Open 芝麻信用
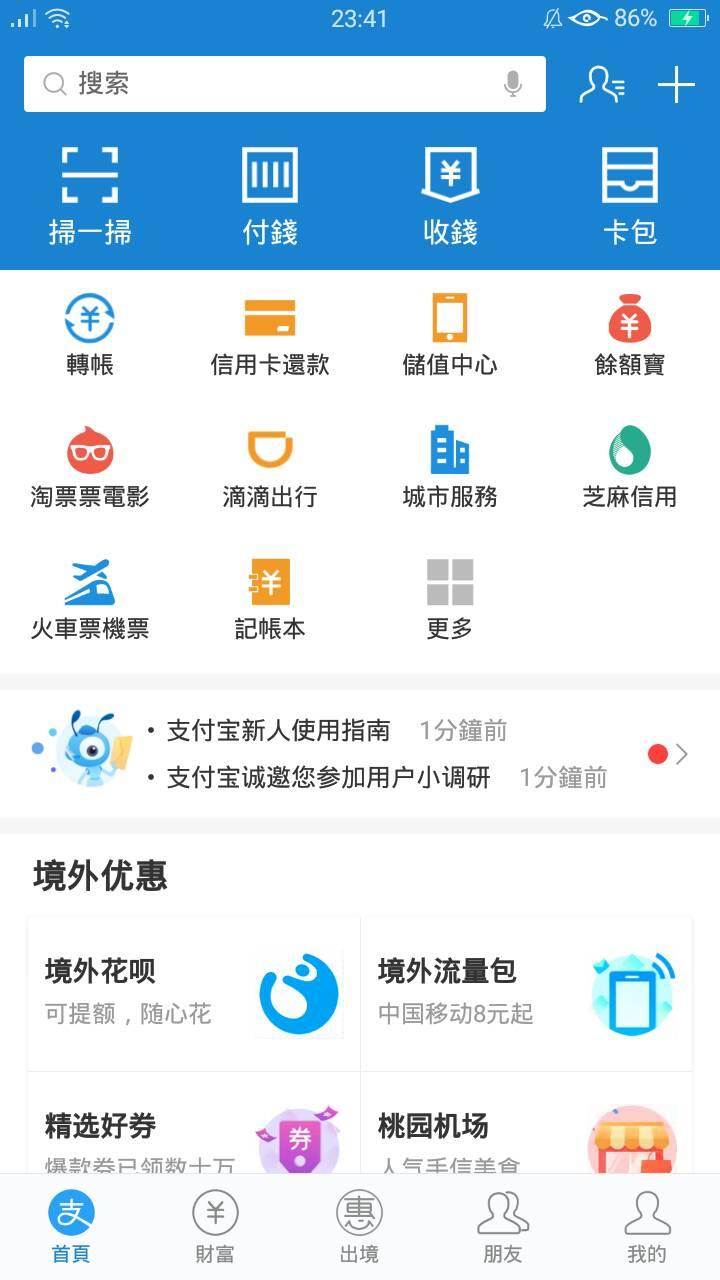Image resolution: width=720 pixels, height=1280 pixels. point(630,467)
